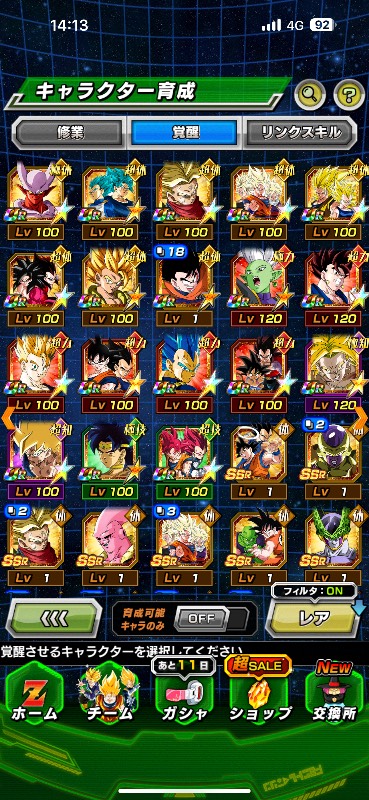Select the 覚醒 tab
The width and height of the screenshot is (369, 800).
coord(185,133)
